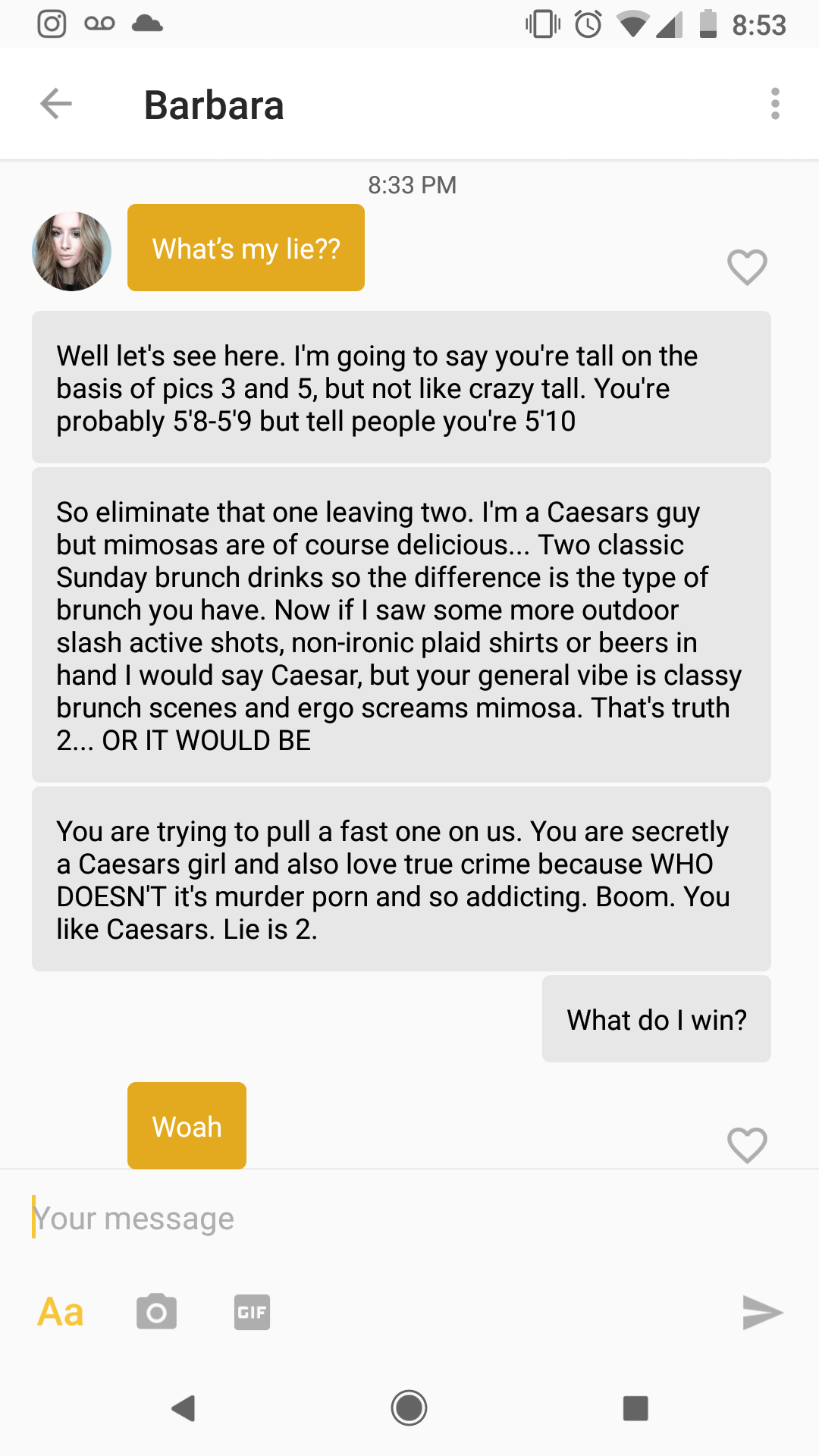Open the camera to attach a photo
The image size is (819, 1456).
click(156, 1312)
